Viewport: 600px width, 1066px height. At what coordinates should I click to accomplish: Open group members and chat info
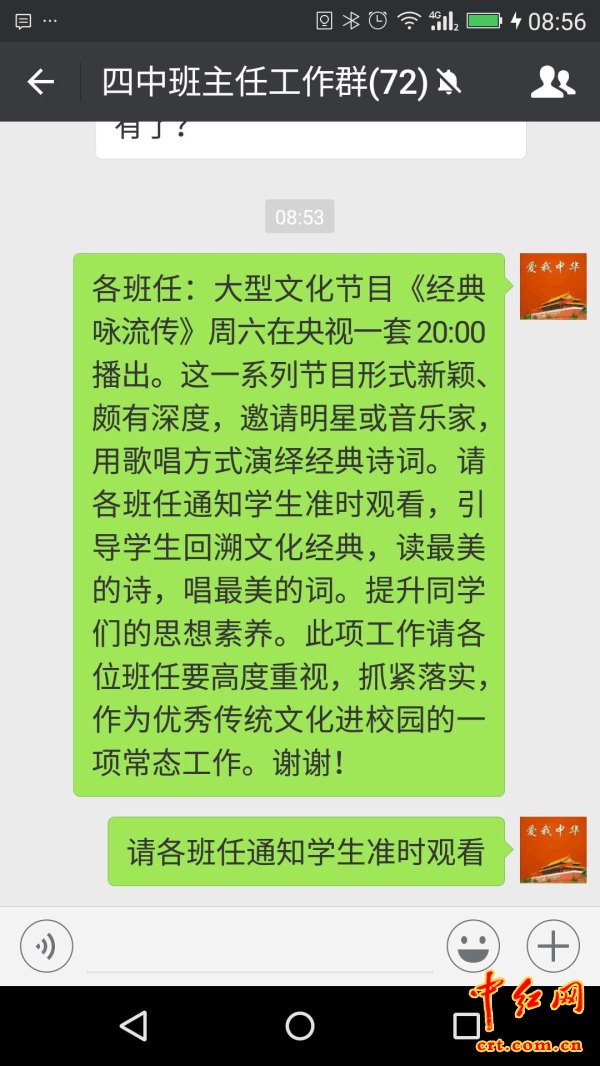point(552,82)
